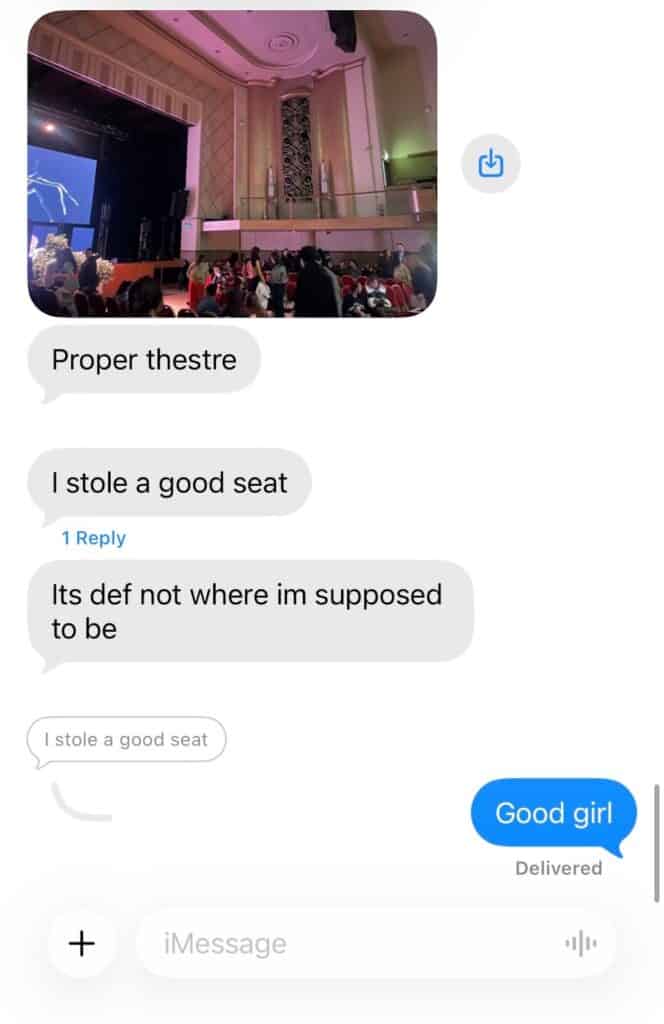Save the received photo with download icon
The height and width of the screenshot is (1024, 664).
(x=490, y=163)
